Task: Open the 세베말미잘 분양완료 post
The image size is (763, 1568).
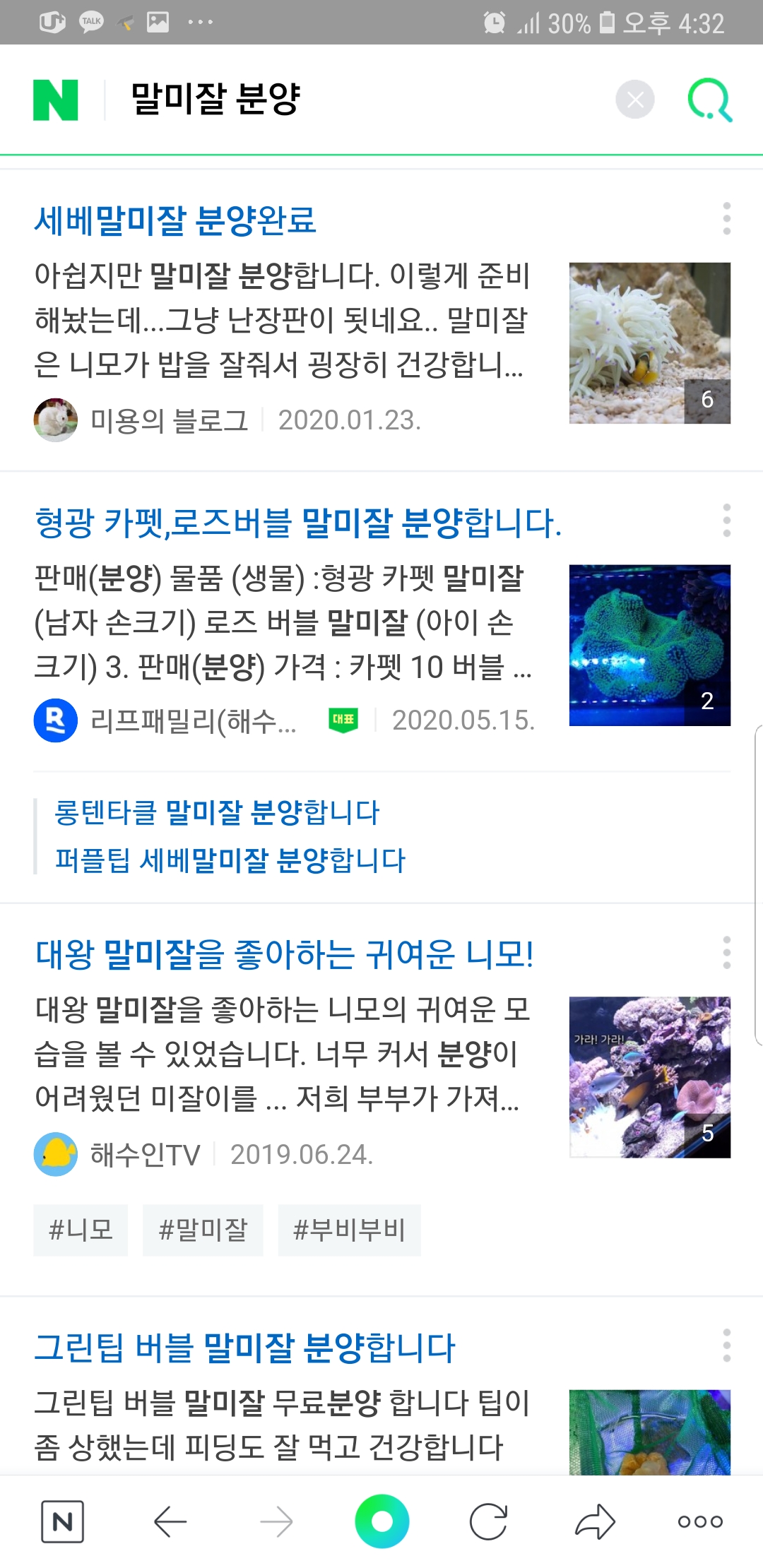Action: (x=175, y=220)
